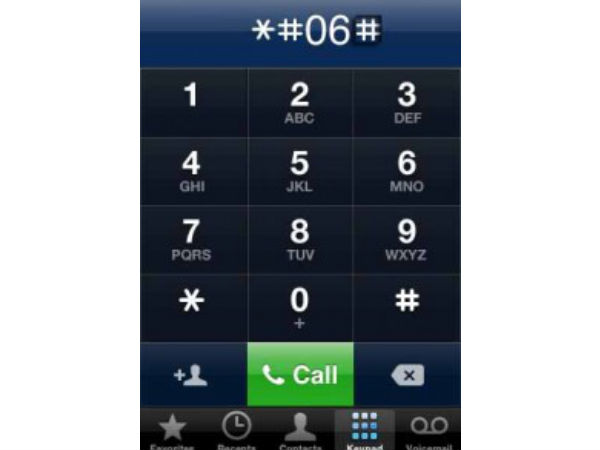Dial the 8 TUV key

click(299, 240)
